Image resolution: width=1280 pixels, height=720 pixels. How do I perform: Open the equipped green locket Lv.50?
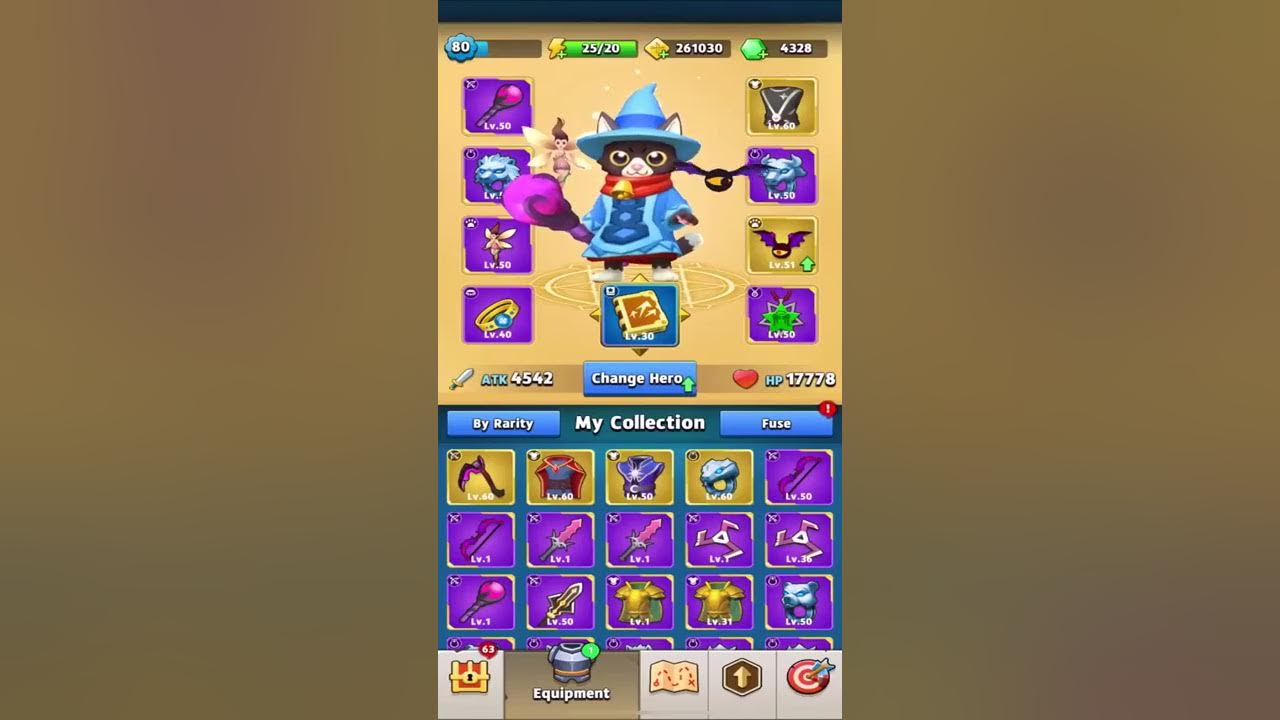[x=782, y=315]
